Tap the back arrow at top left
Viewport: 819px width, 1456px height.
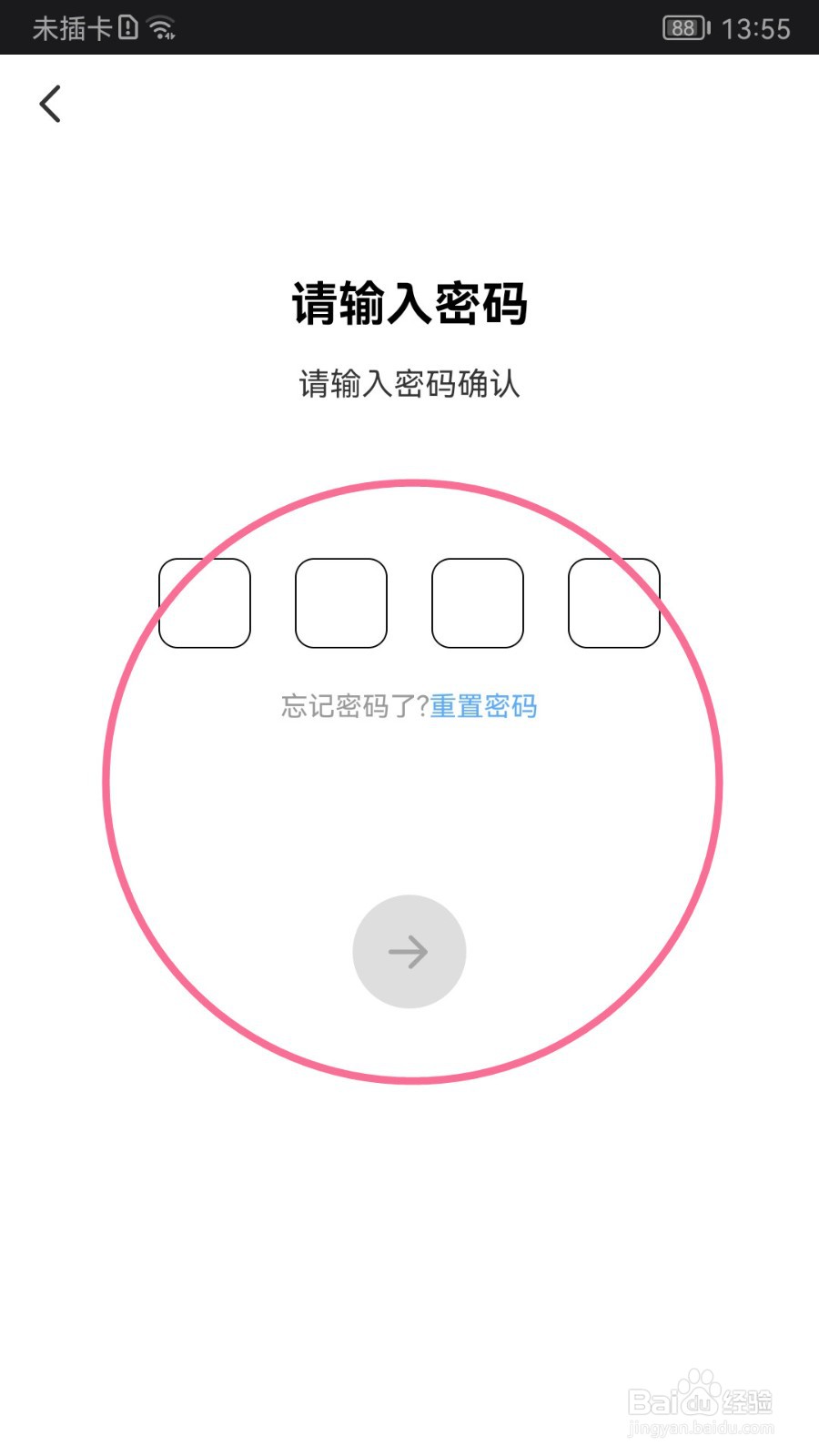click(50, 103)
